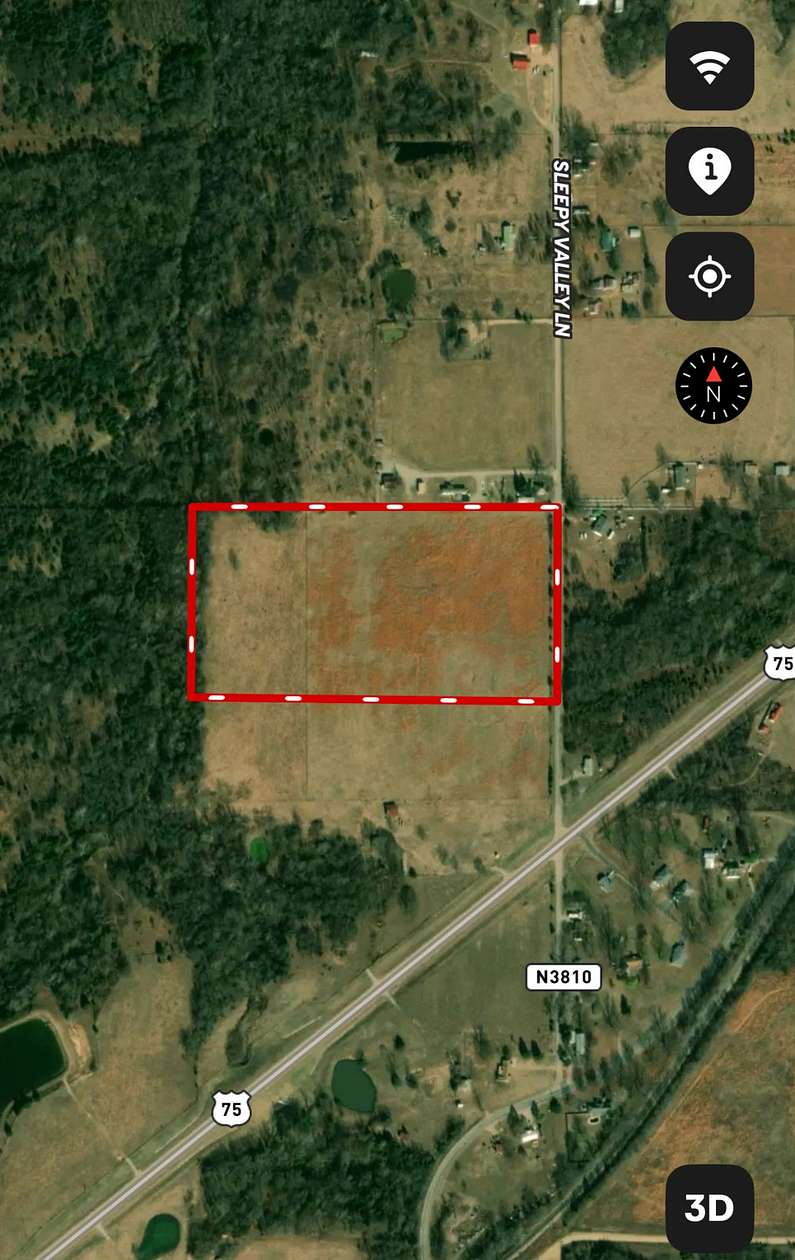Tap the N3810 road label marker

(562, 978)
